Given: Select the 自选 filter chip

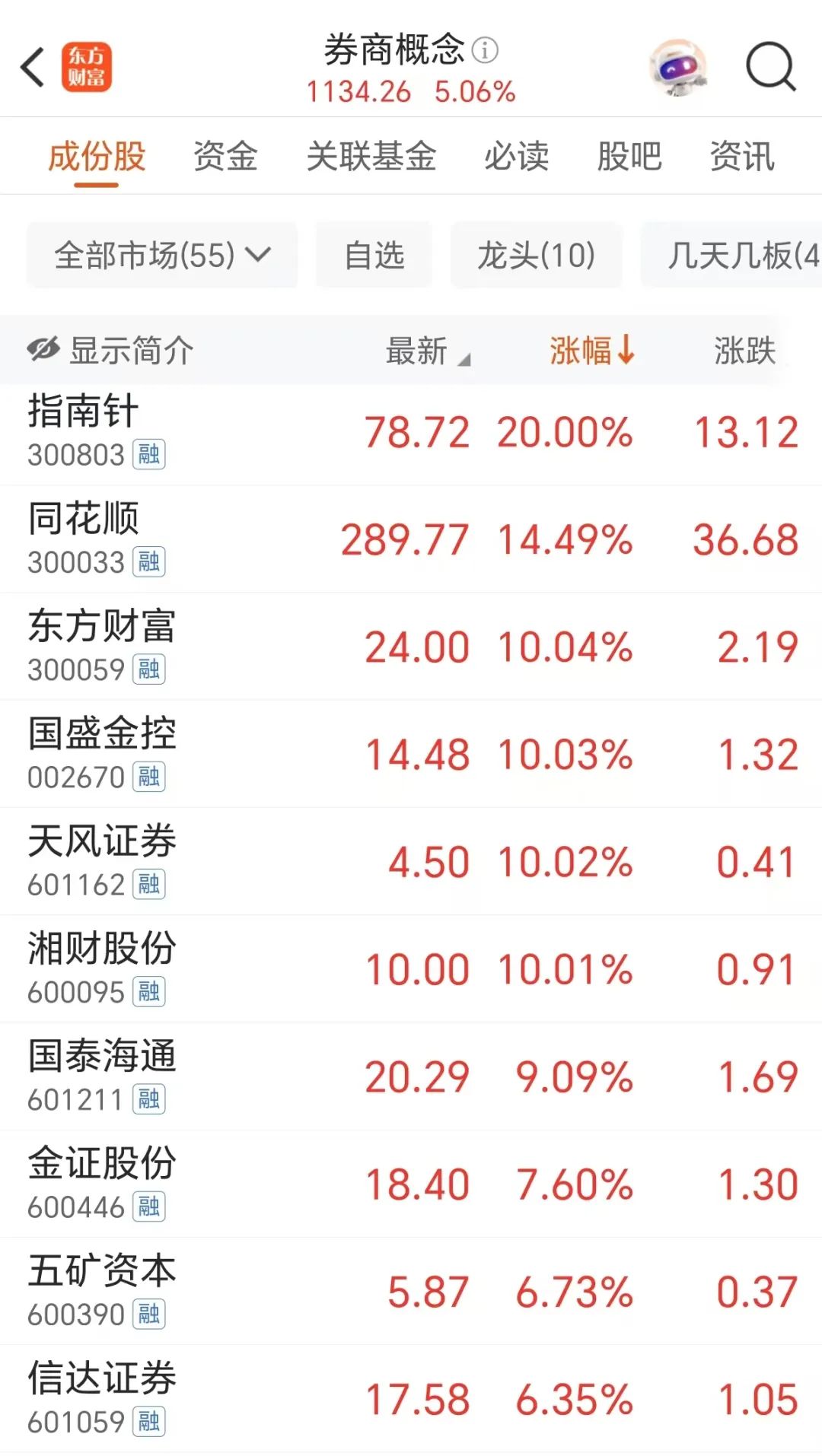Looking at the screenshot, I should coord(374,255).
